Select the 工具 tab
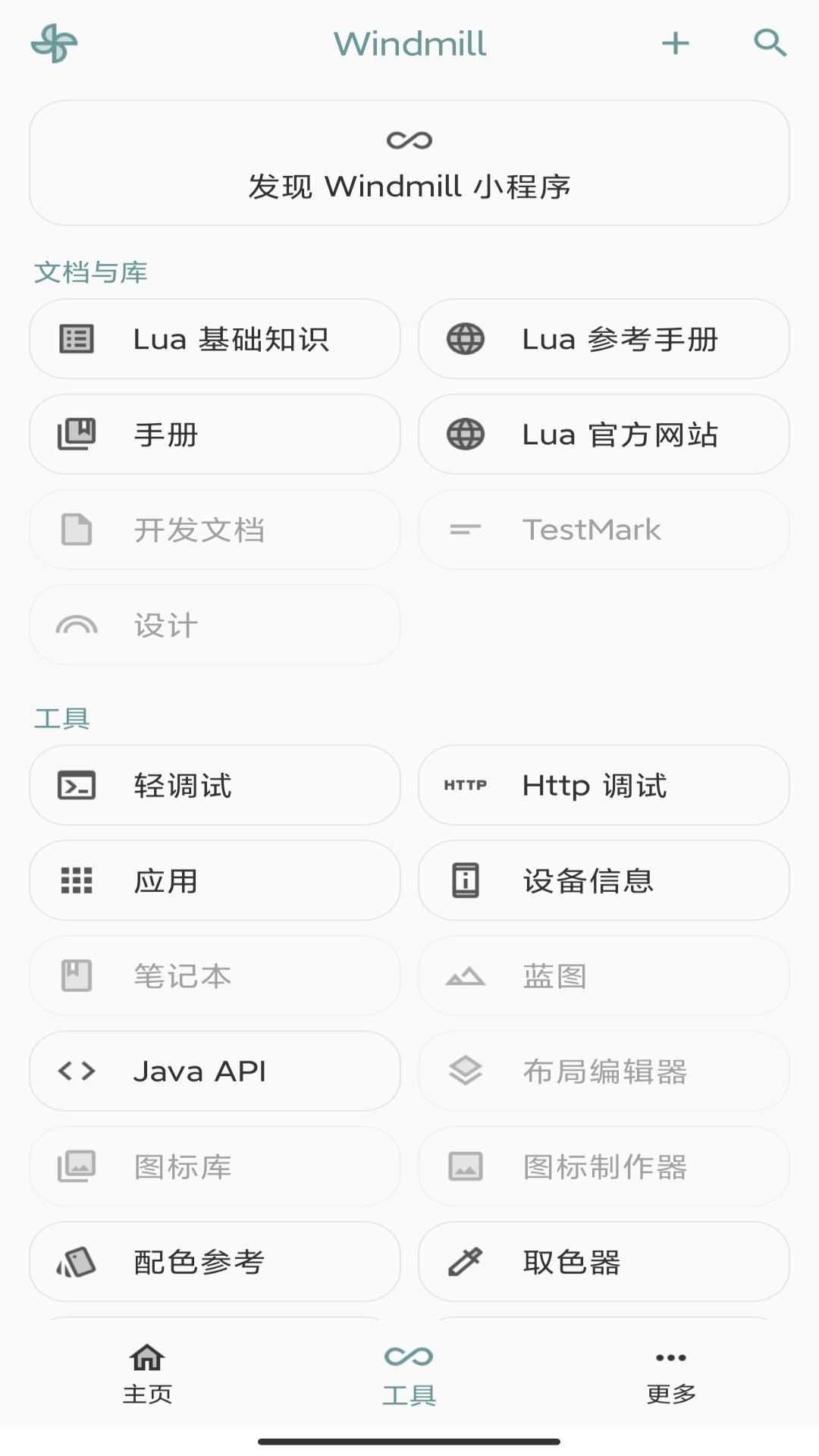Image resolution: width=819 pixels, height=1456 pixels. click(x=409, y=1373)
